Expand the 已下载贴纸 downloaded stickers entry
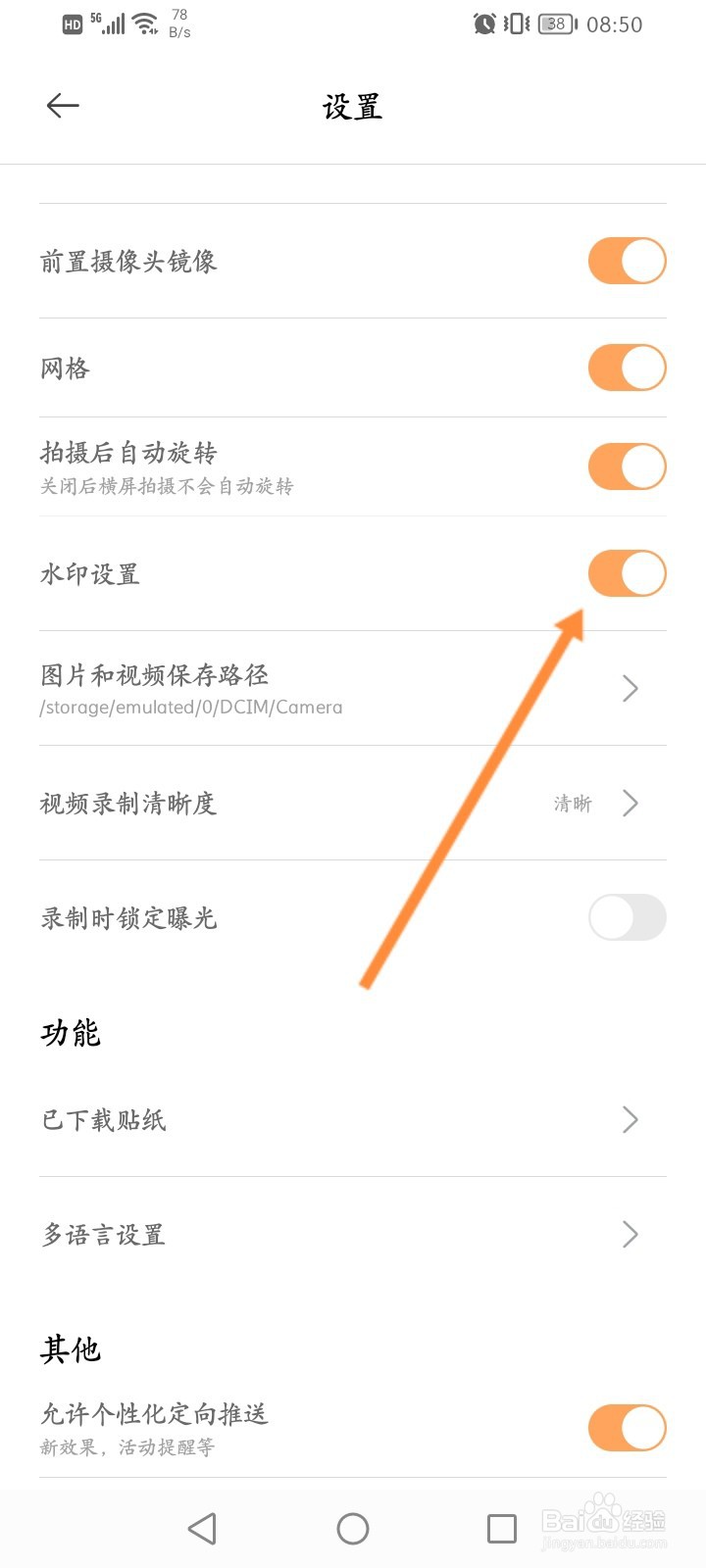The width and height of the screenshot is (706, 1568). [x=630, y=1119]
